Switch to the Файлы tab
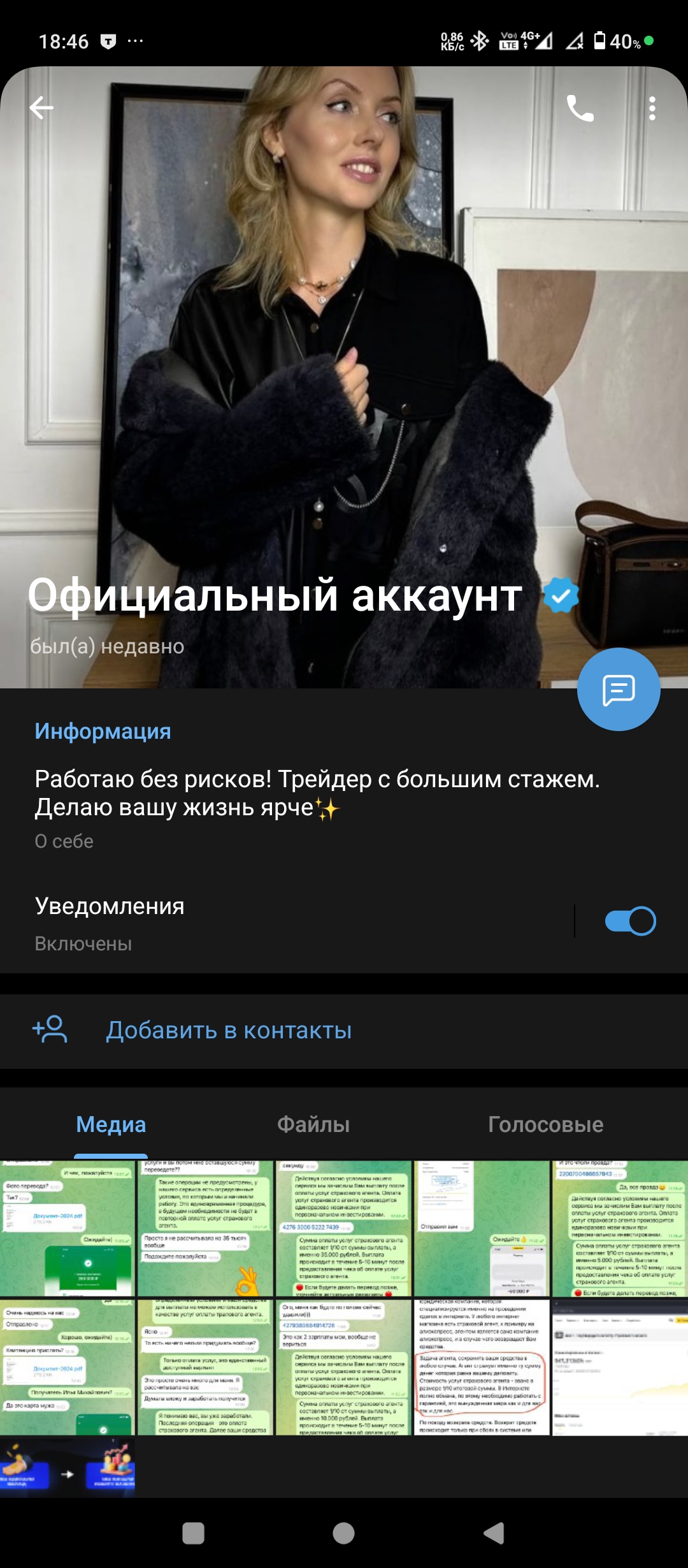 (313, 1124)
